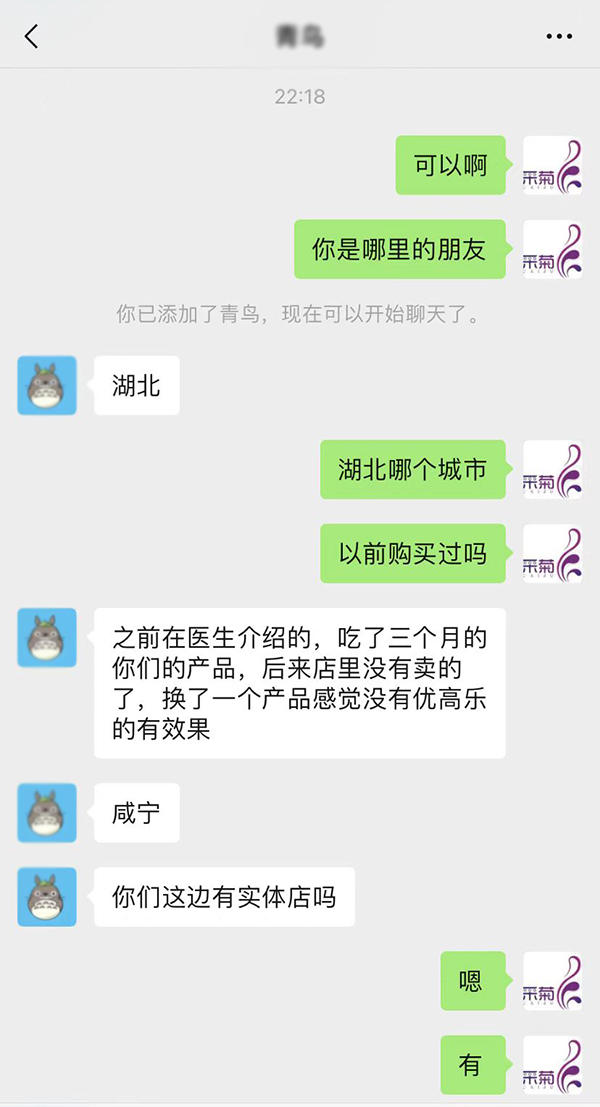The image size is (600, 1107).
Task: Go back to the chat list
Action: click(x=32, y=37)
